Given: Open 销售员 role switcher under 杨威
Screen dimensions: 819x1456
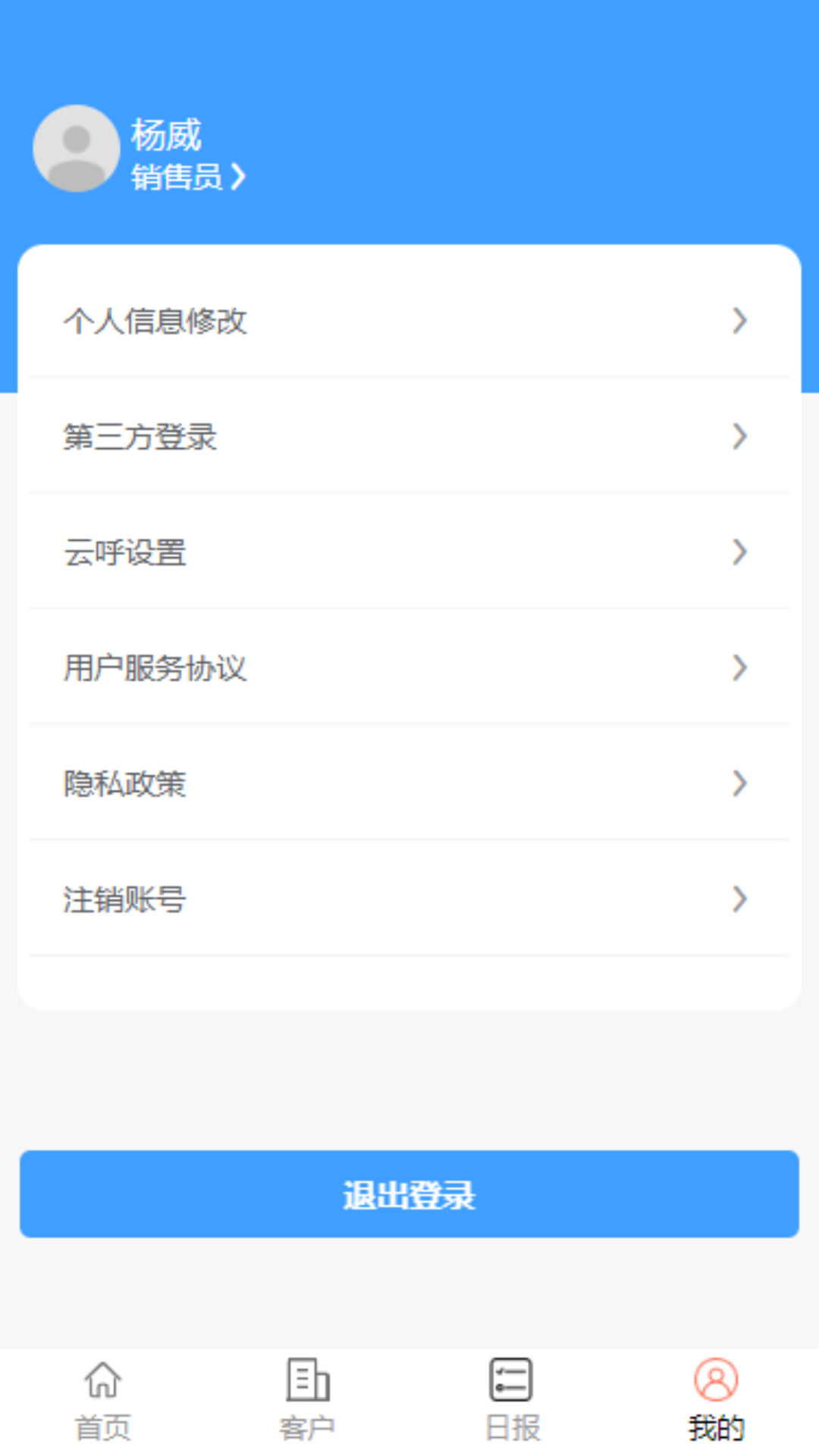Looking at the screenshot, I should click(188, 177).
